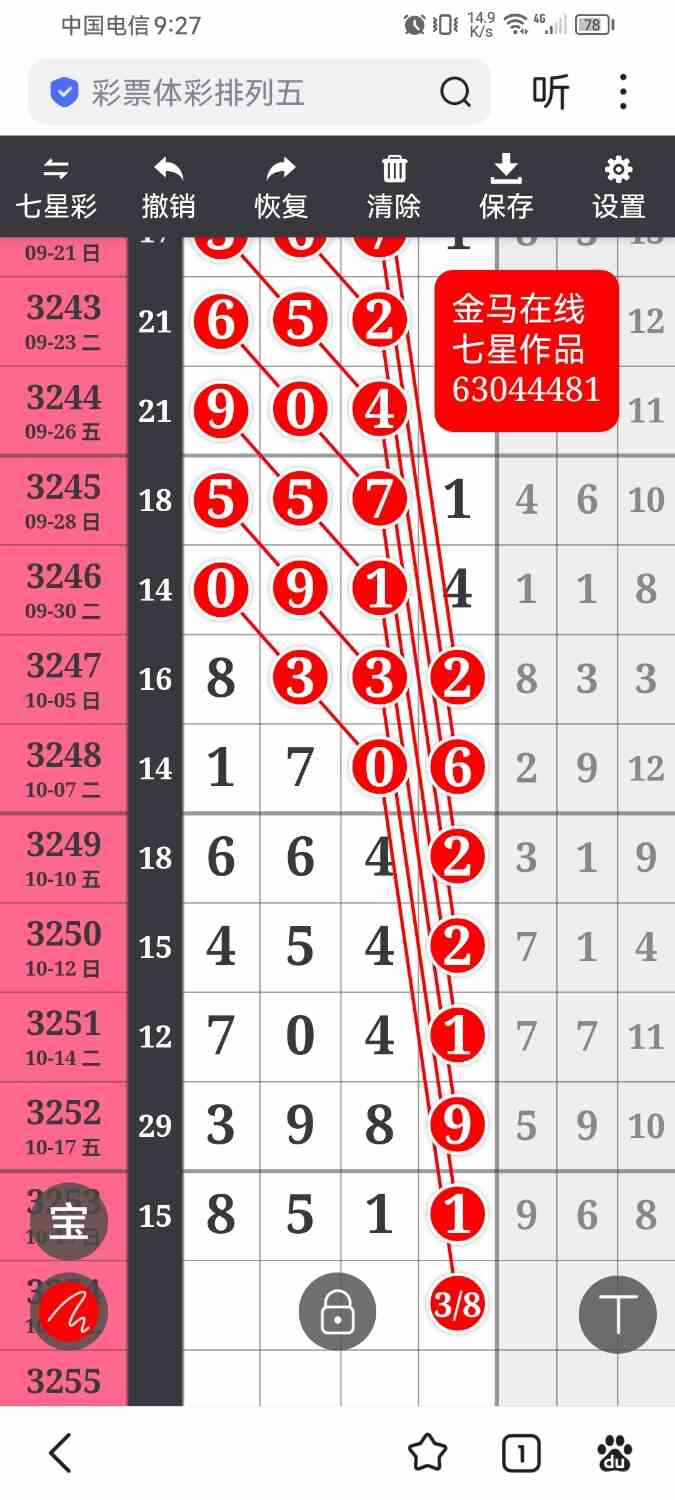Tap the 听 listen button
Viewport: 675px width, 1500px height.
pos(550,93)
